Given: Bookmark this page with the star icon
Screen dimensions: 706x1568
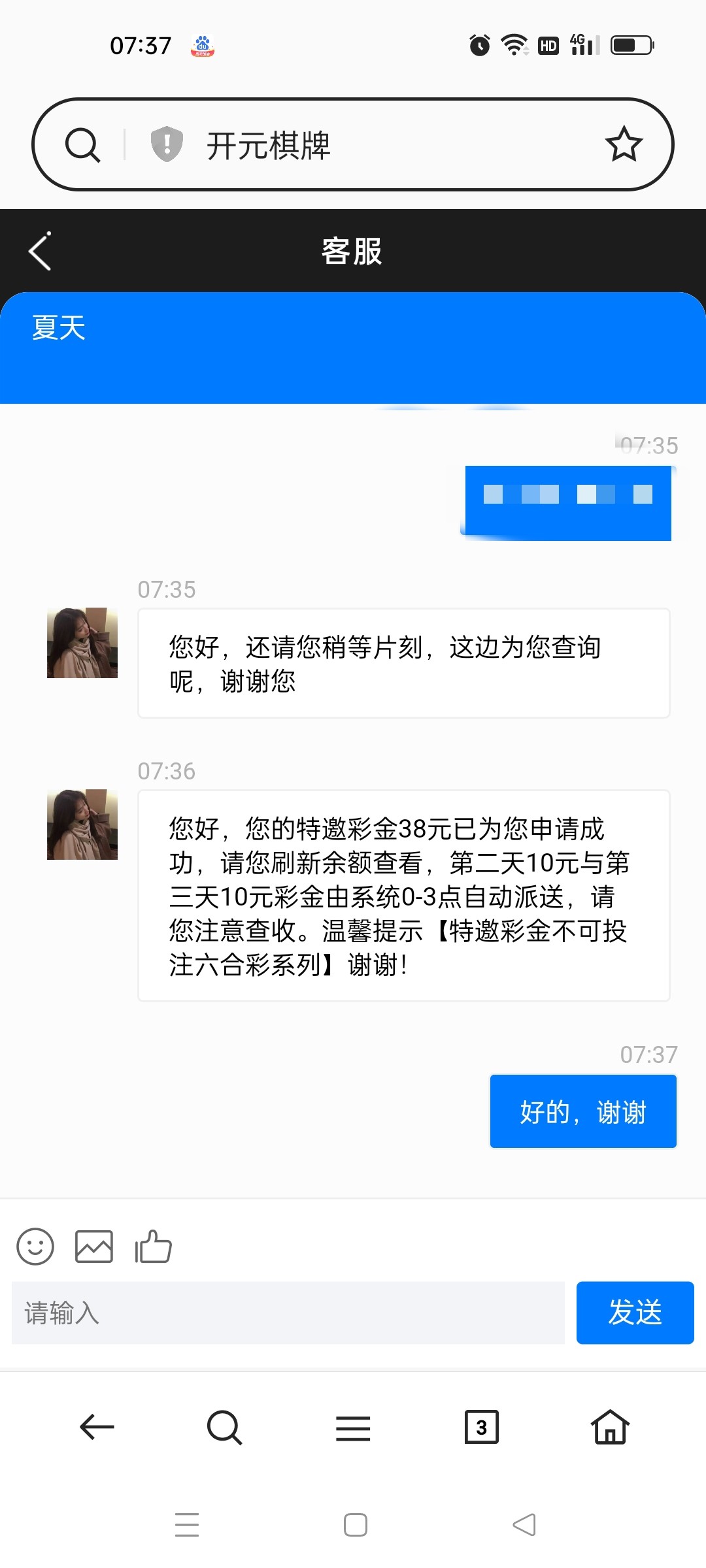Looking at the screenshot, I should tap(624, 144).
